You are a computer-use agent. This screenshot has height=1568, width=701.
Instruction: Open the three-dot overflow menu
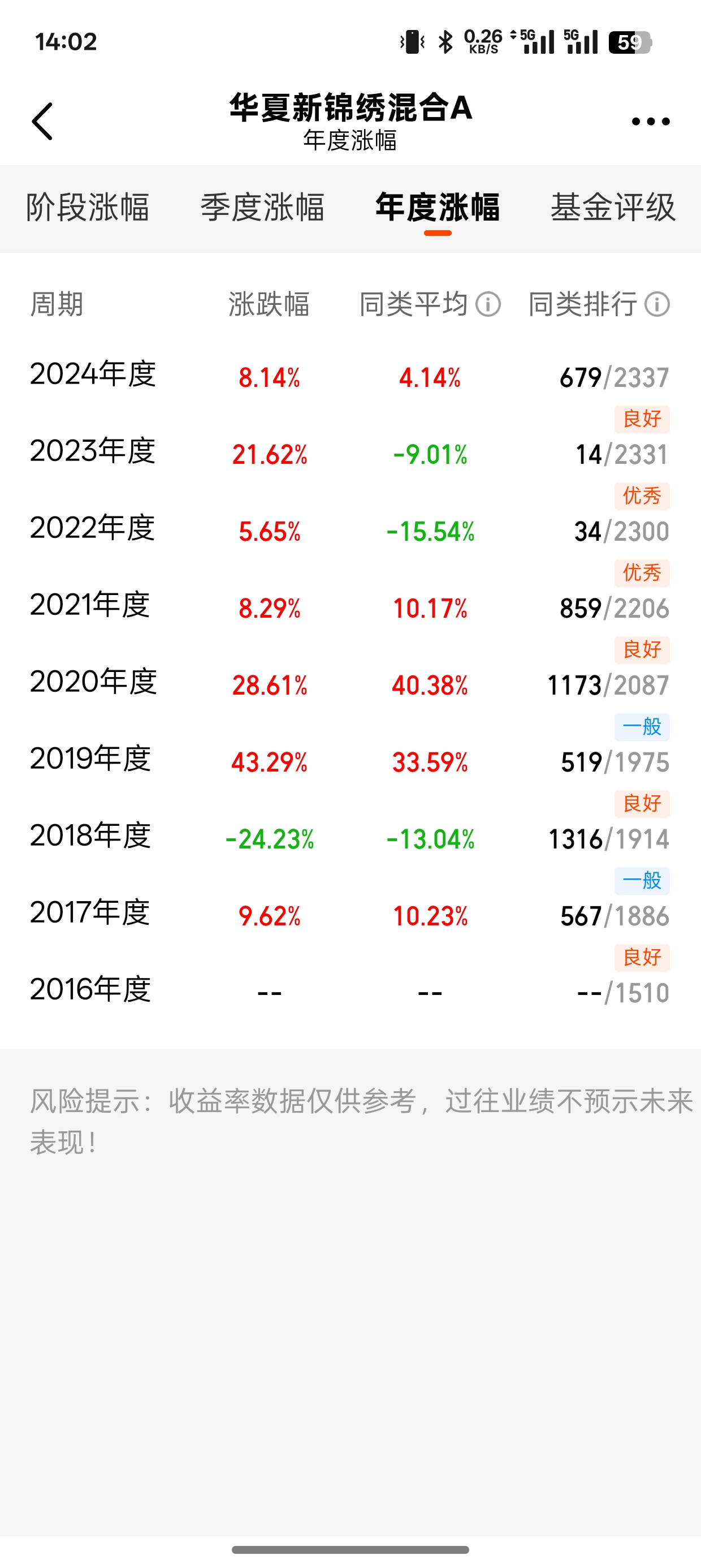(651, 122)
